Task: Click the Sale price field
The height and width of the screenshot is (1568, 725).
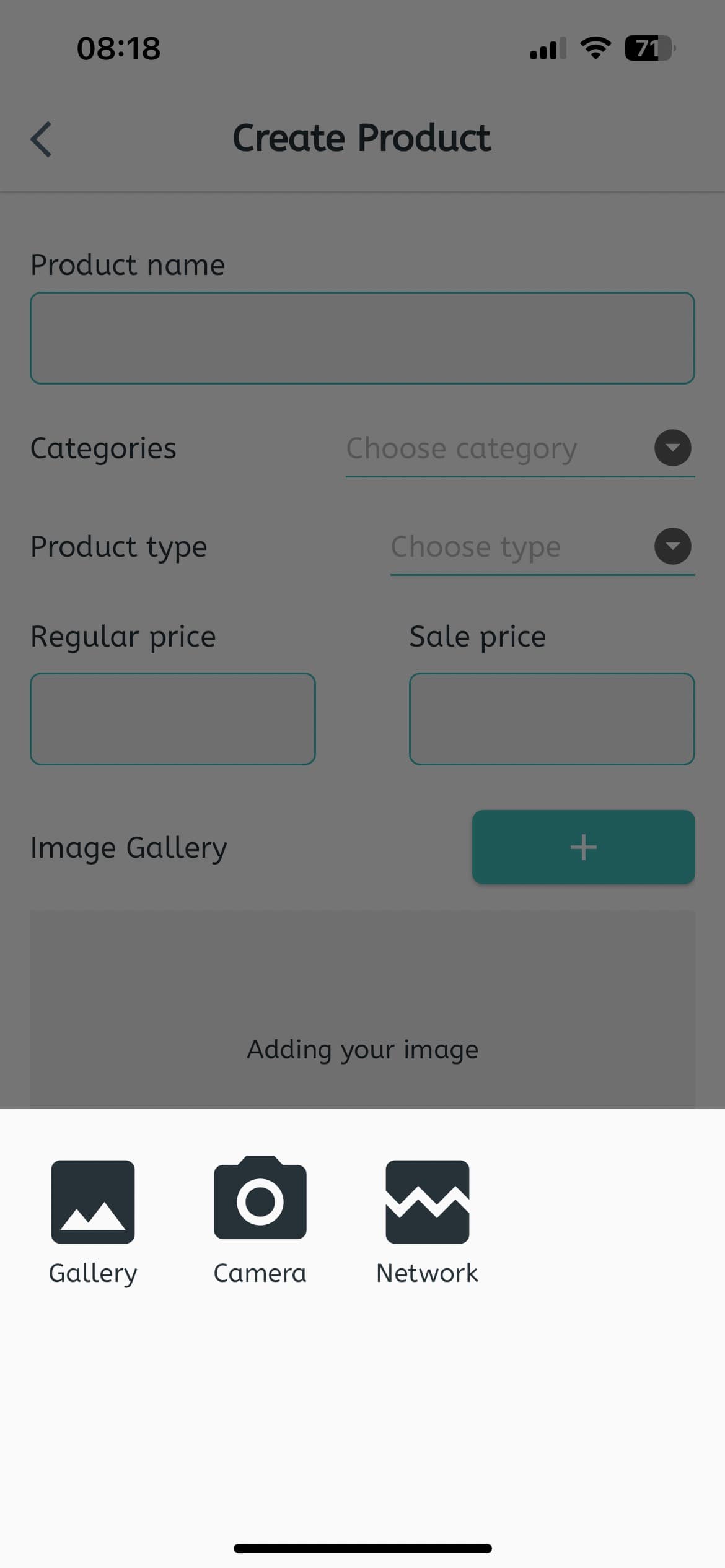Action: [x=552, y=718]
